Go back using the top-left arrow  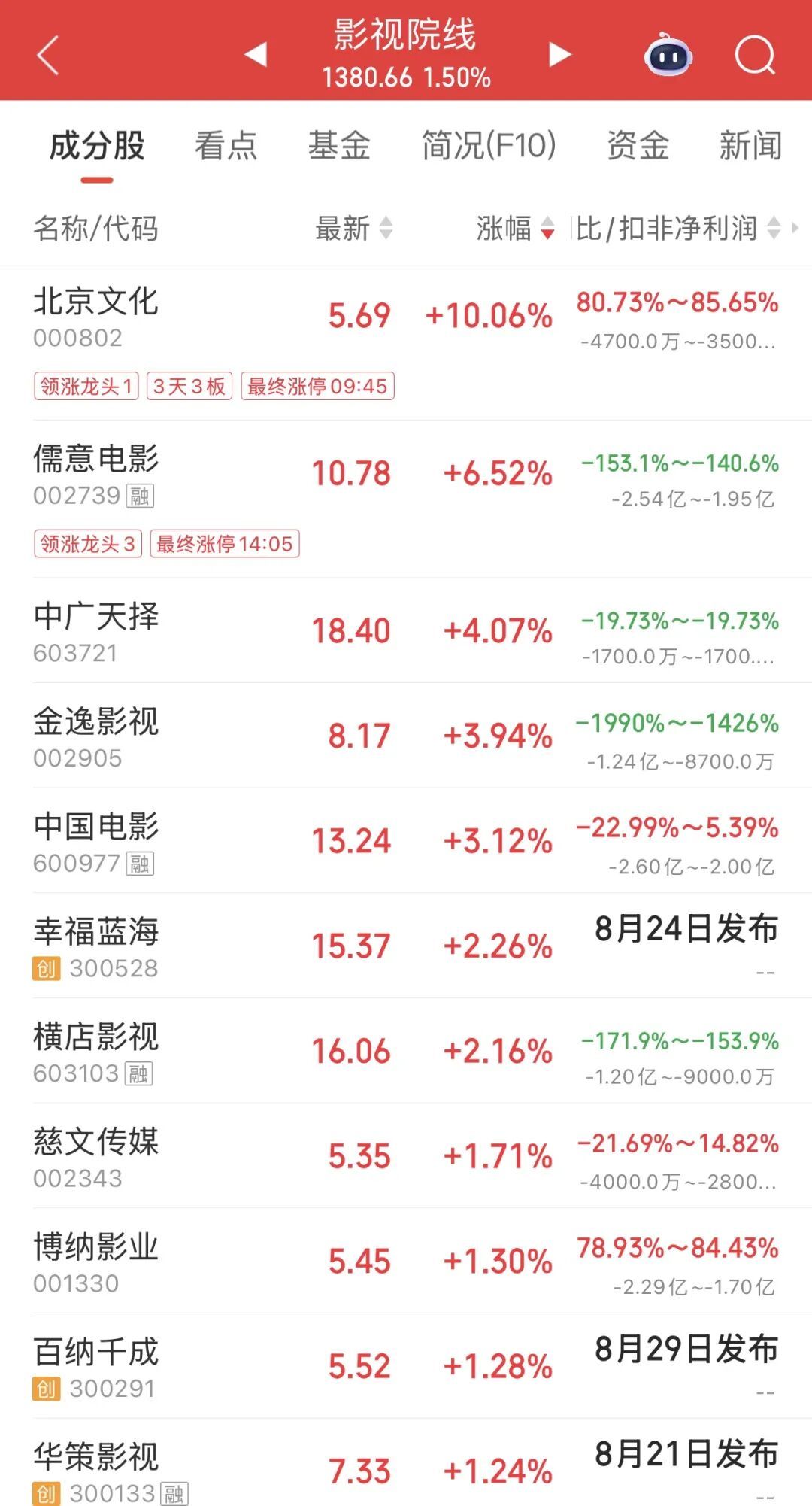point(48,56)
